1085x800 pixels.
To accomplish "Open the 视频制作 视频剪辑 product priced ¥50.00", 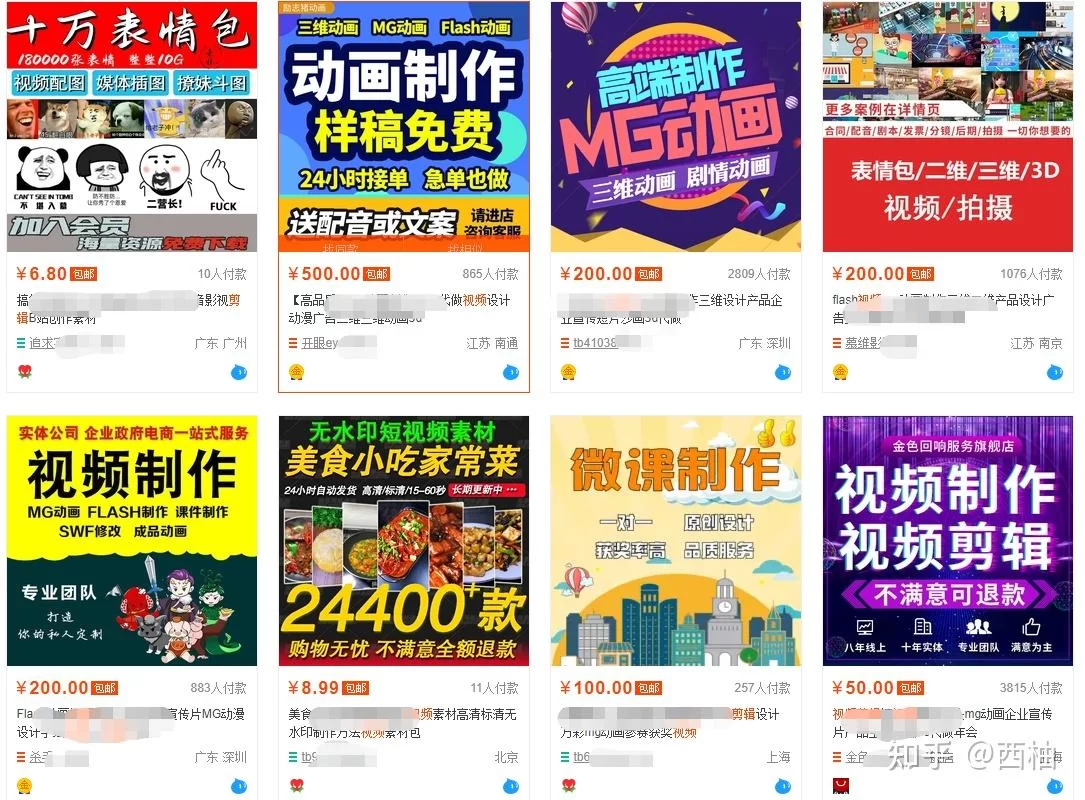I will click(x=948, y=541).
